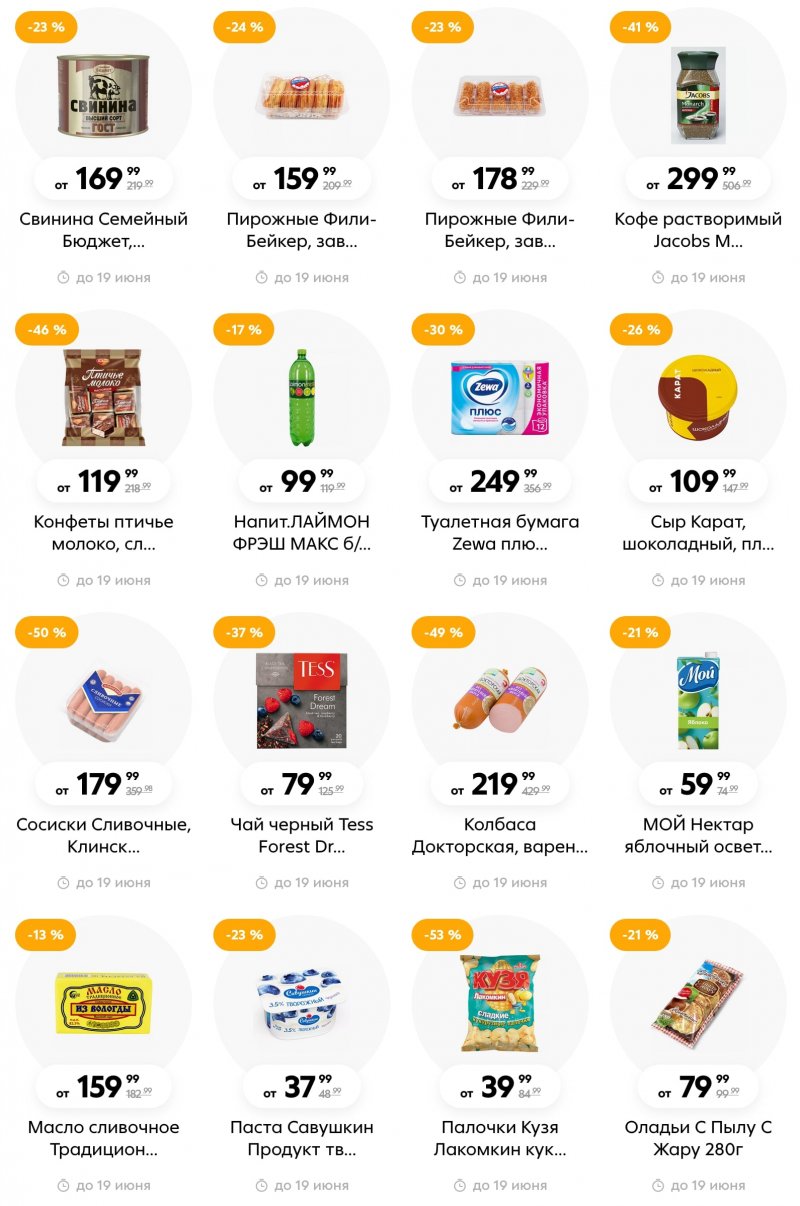Open Сосиски Сливочные product card
Viewport: 800px width, 1206px height.
tap(103, 700)
